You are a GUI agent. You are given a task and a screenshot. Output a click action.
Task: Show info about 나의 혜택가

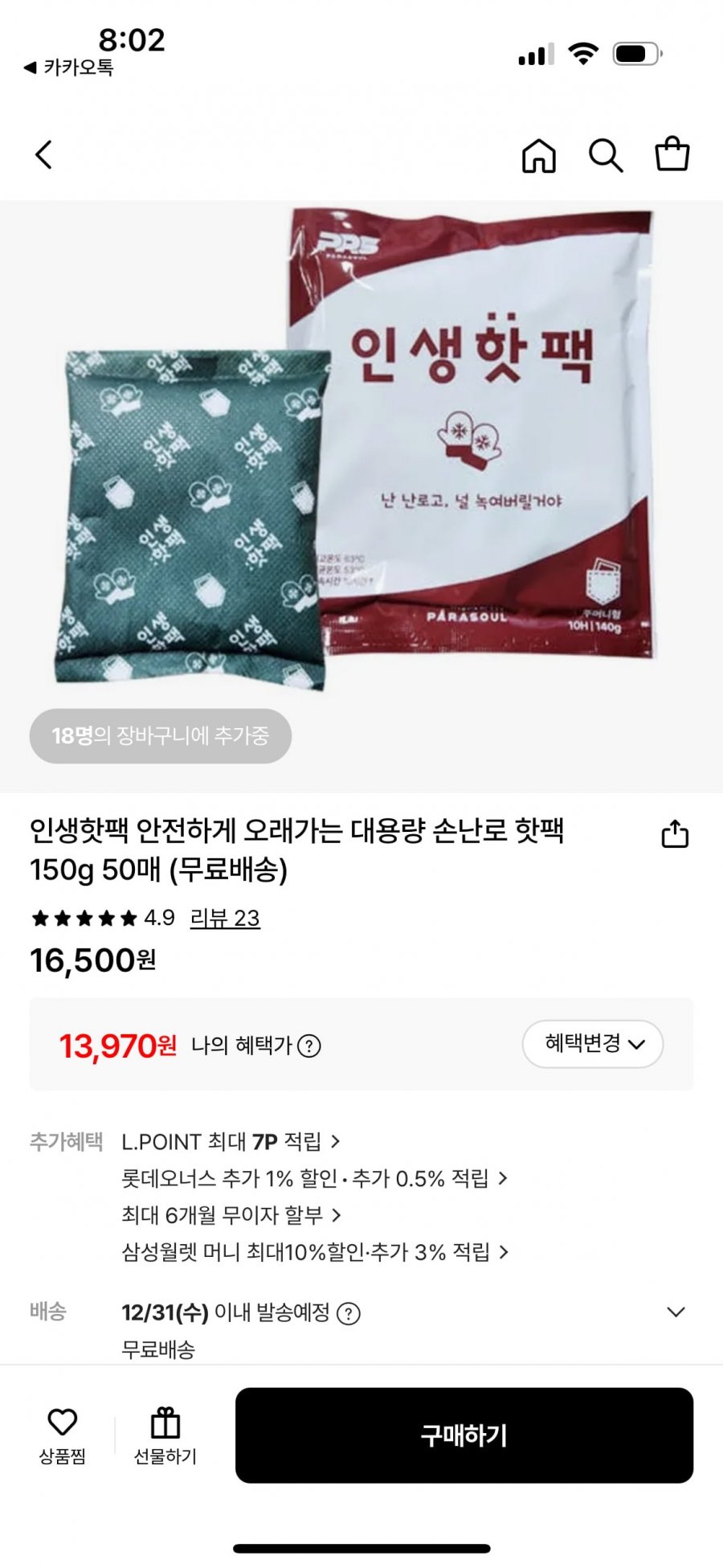309,1046
